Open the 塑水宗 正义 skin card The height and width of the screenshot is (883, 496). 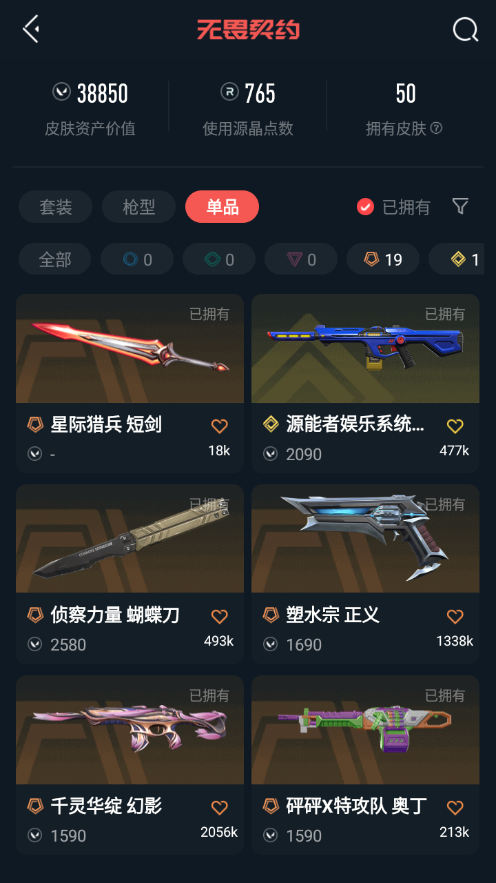[365, 574]
